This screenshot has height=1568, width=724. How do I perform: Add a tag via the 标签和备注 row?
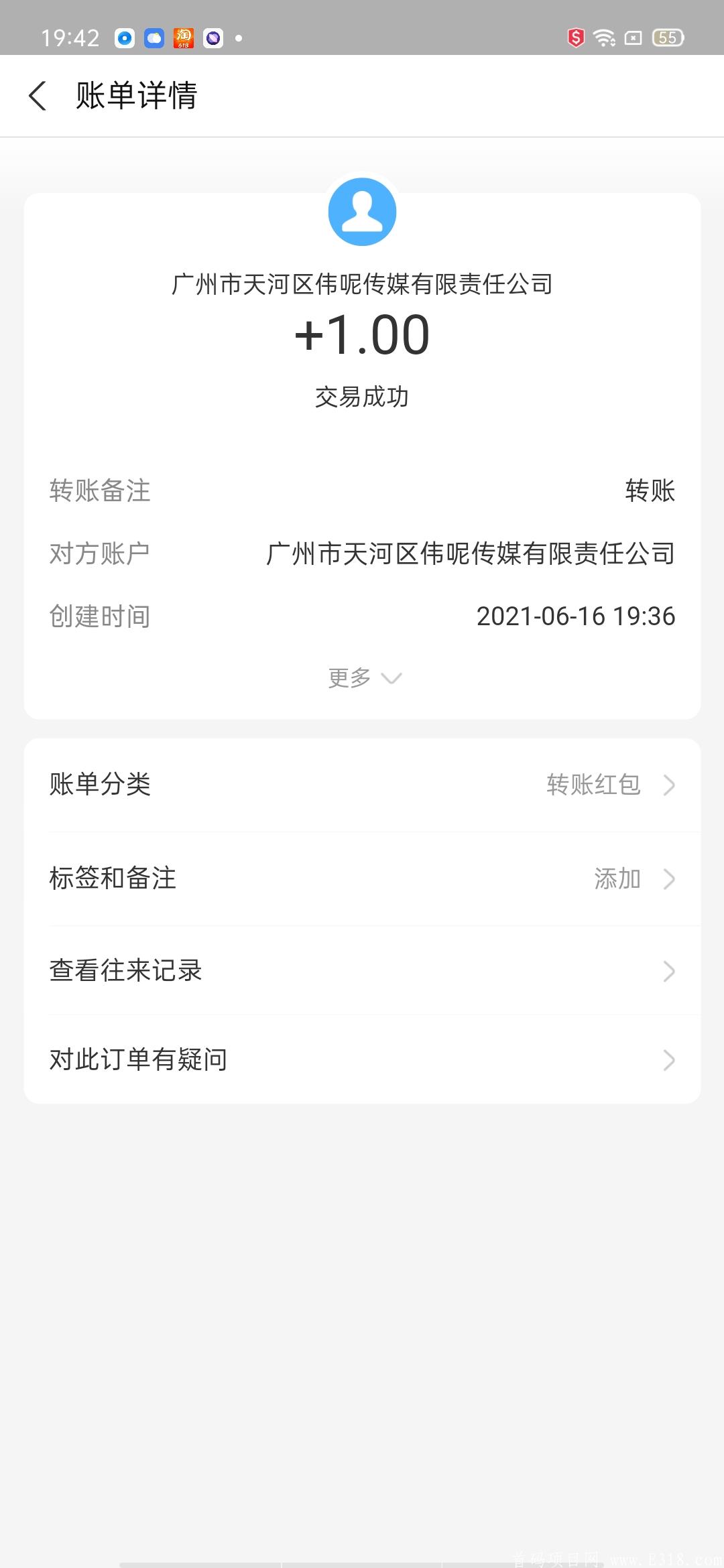pos(362,878)
